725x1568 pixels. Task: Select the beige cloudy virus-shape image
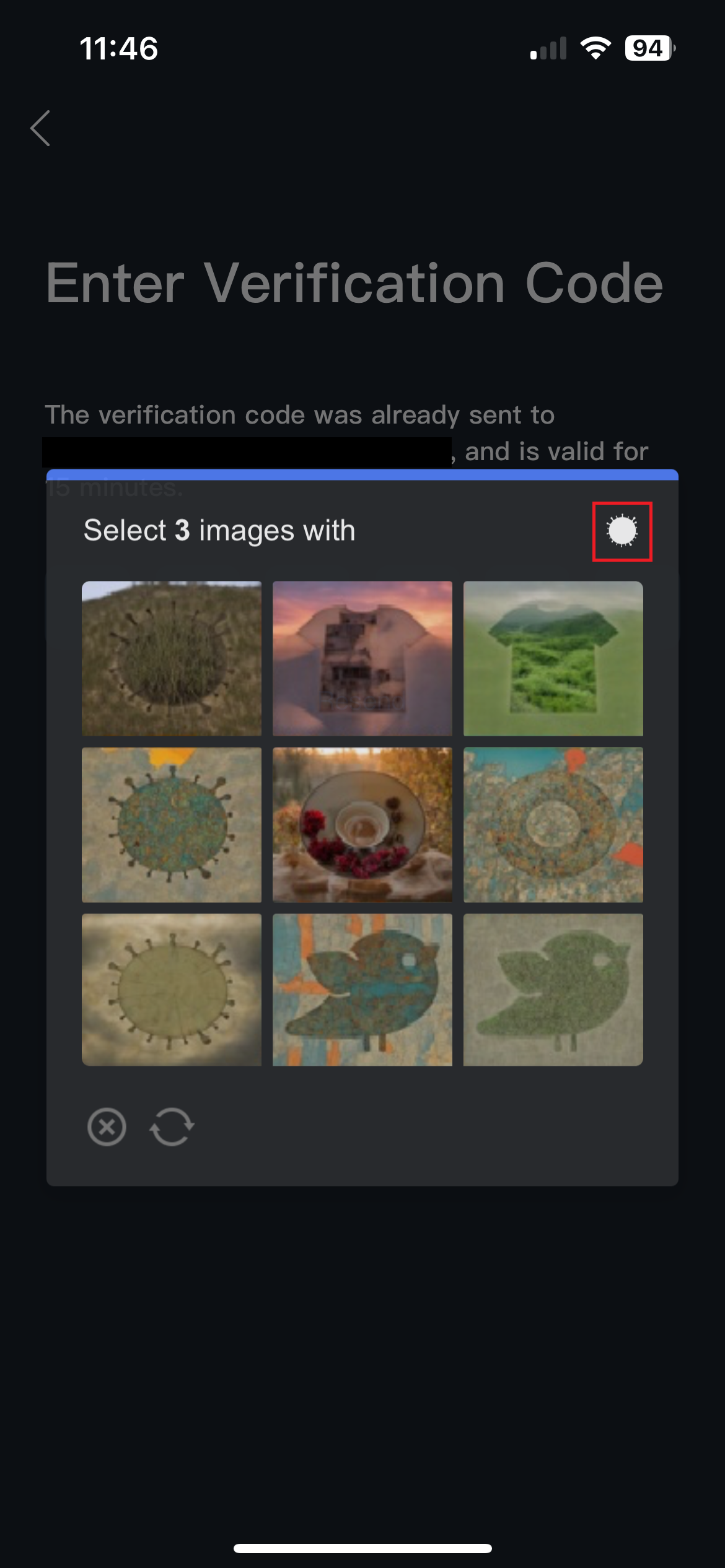(172, 989)
